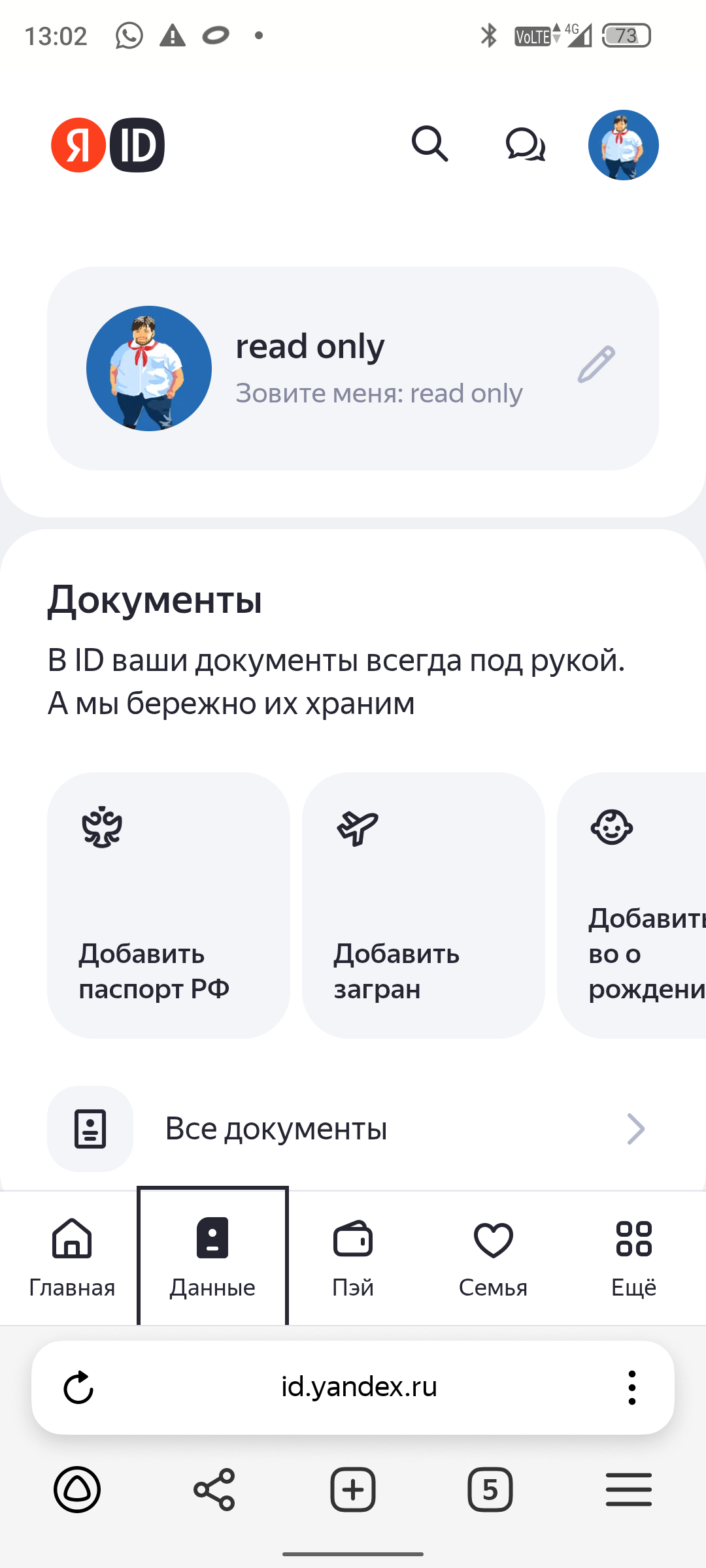
Task: Reload the page with the refresh icon
Action: tap(78, 1387)
